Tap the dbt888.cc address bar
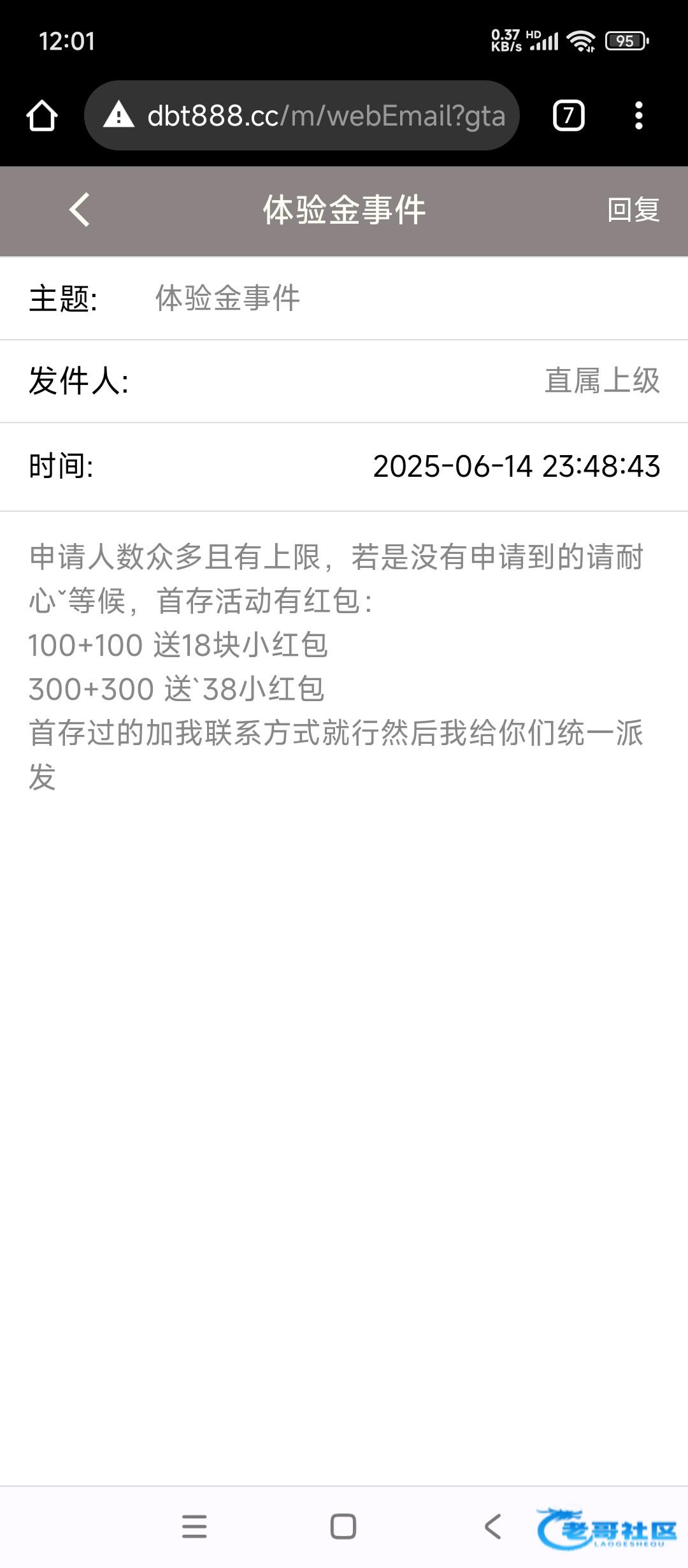The width and height of the screenshot is (688, 1568). 302,115
